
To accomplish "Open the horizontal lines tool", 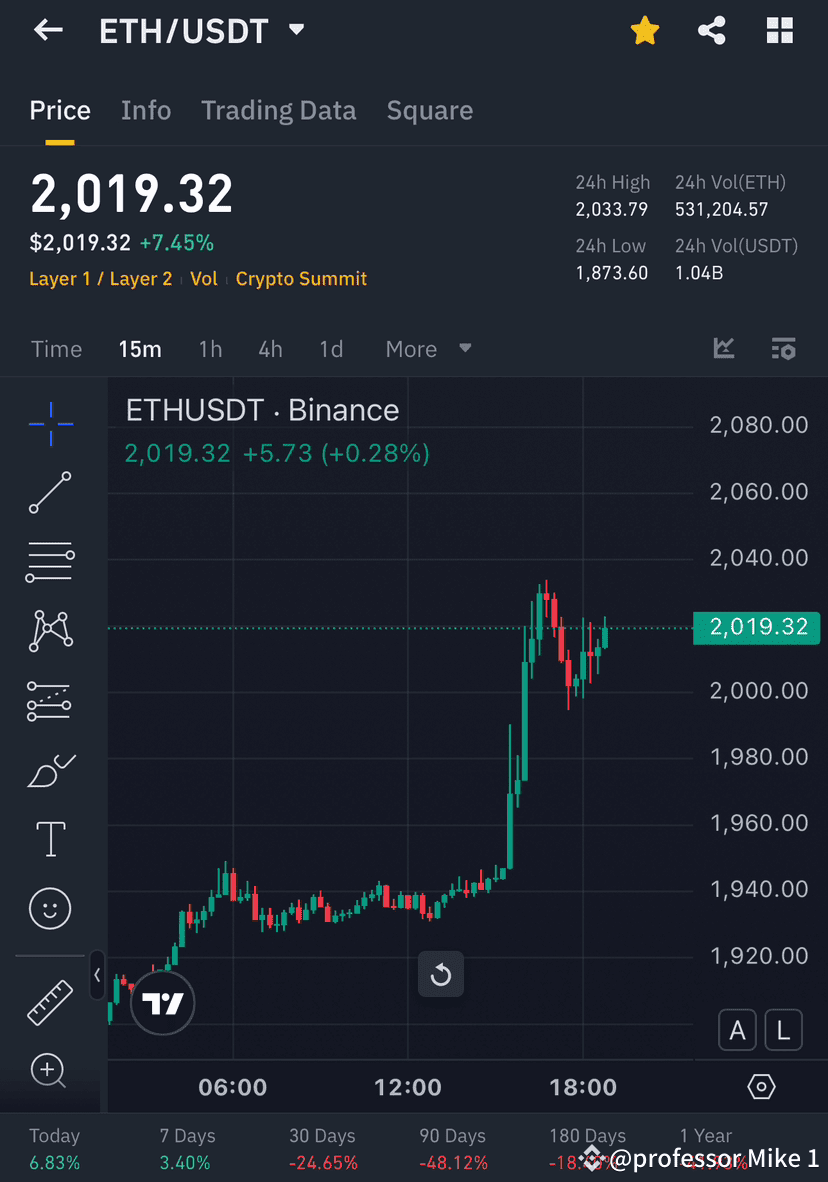I will pyautogui.click(x=50, y=562).
